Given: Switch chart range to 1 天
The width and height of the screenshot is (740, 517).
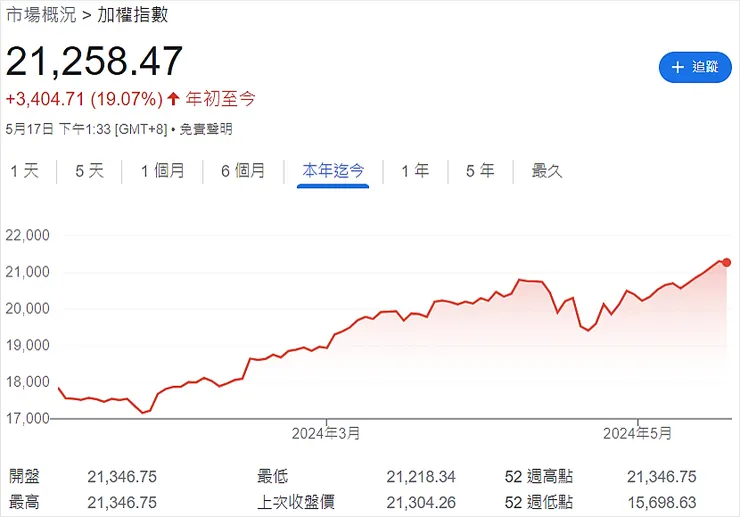Looking at the screenshot, I should coord(25,171).
